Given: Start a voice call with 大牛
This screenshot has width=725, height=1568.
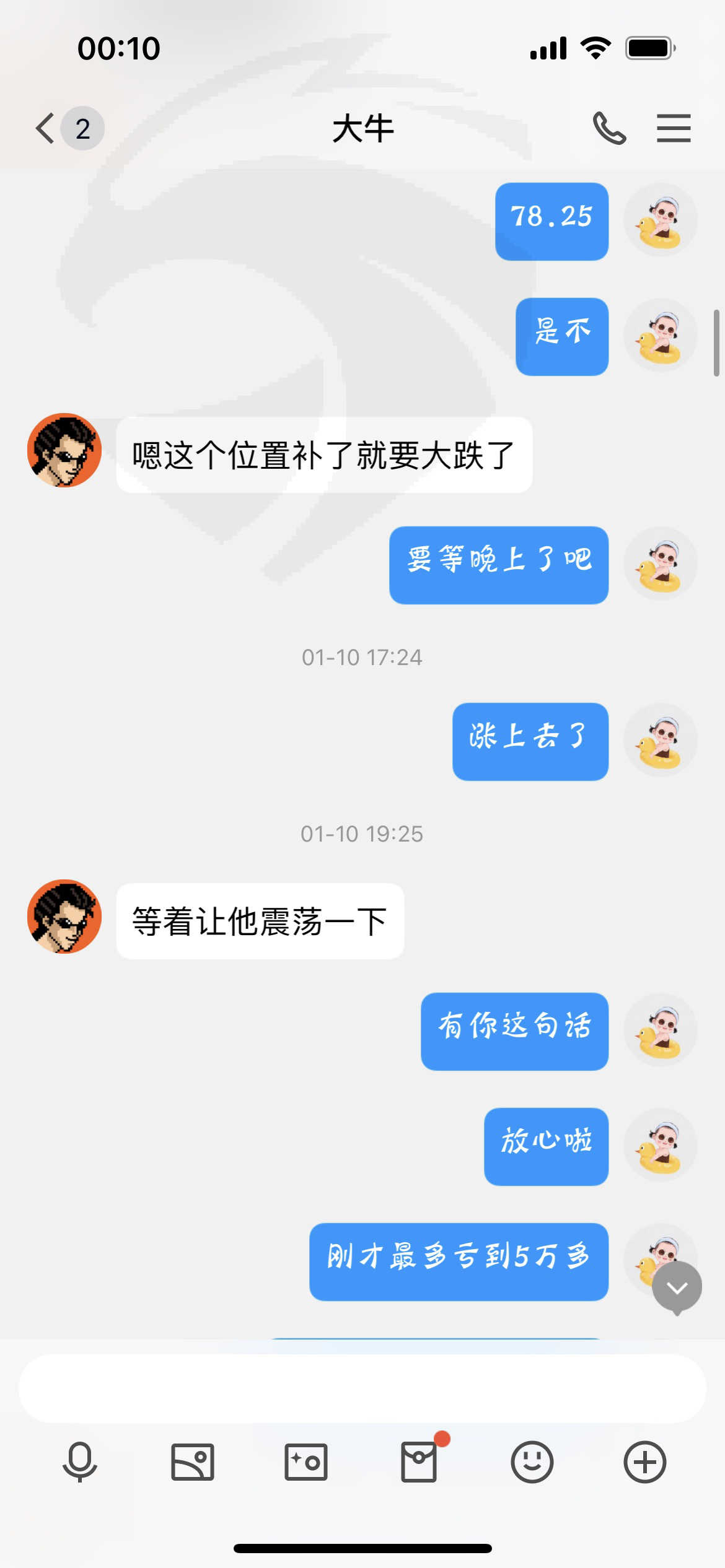Looking at the screenshot, I should pyautogui.click(x=609, y=128).
